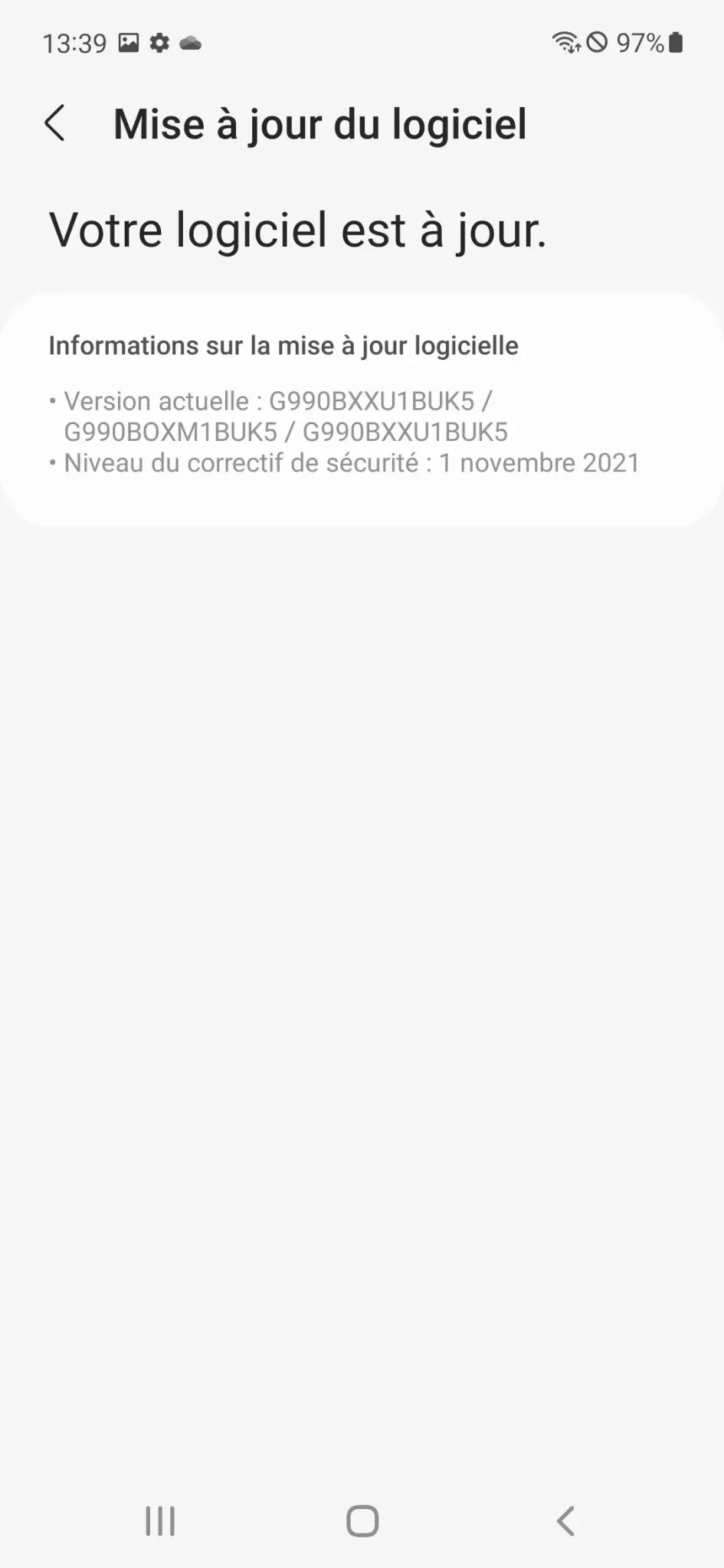This screenshot has height=1568, width=724.
Task: Tap the home button in the navigation bar
Action: pos(362,1521)
